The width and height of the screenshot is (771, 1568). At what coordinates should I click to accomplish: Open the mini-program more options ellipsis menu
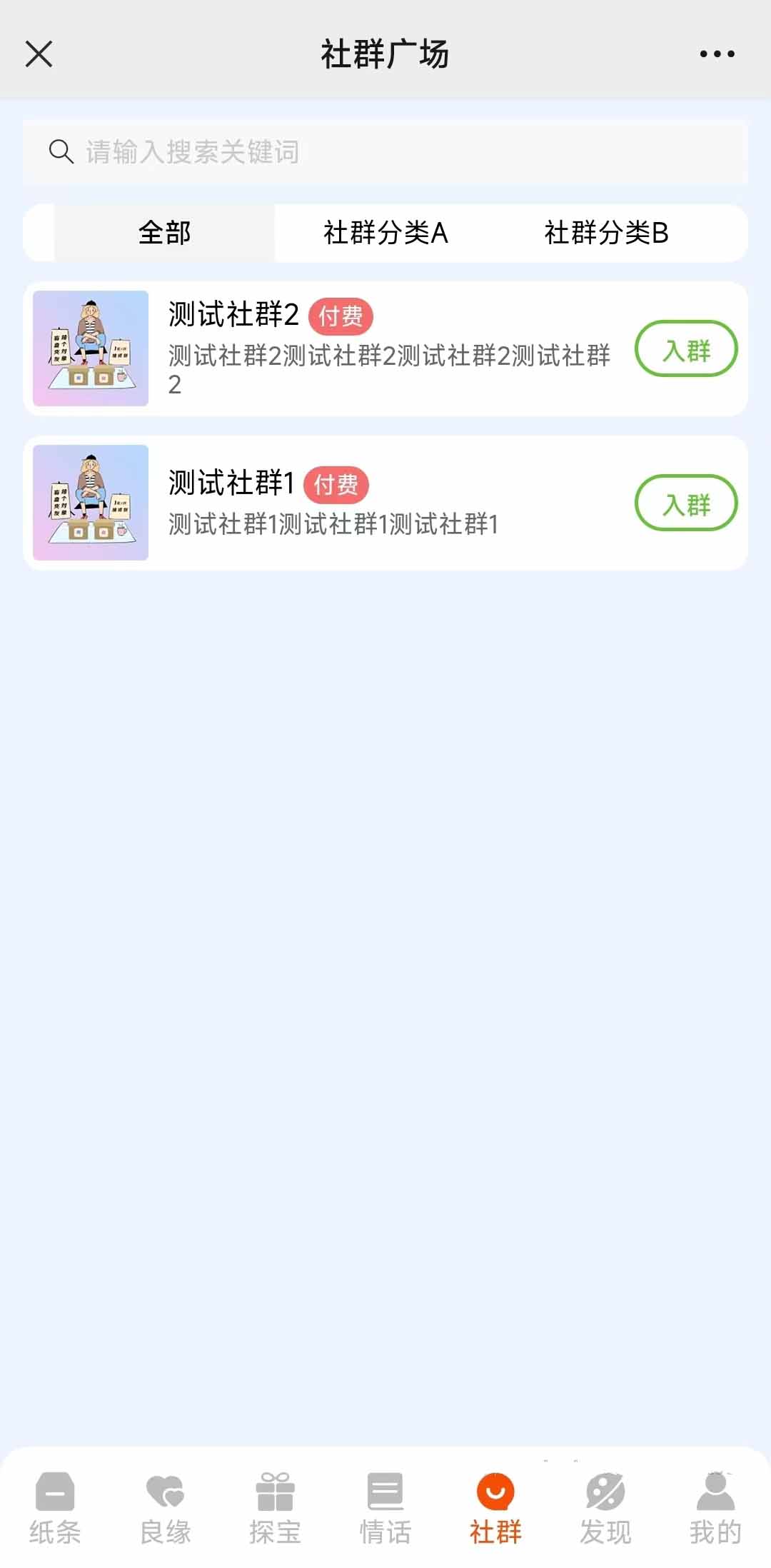tap(717, 54)
